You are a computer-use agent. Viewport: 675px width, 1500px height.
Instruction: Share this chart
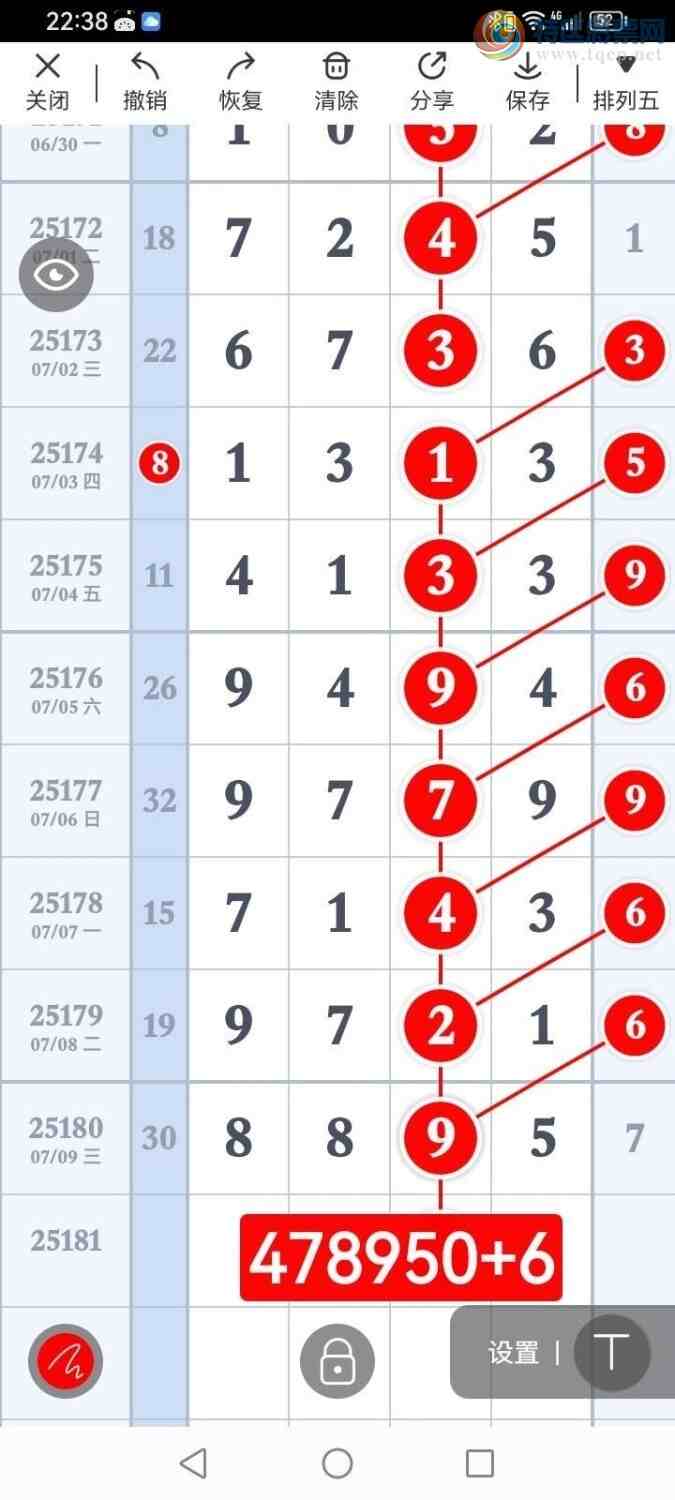coord(432,81)
